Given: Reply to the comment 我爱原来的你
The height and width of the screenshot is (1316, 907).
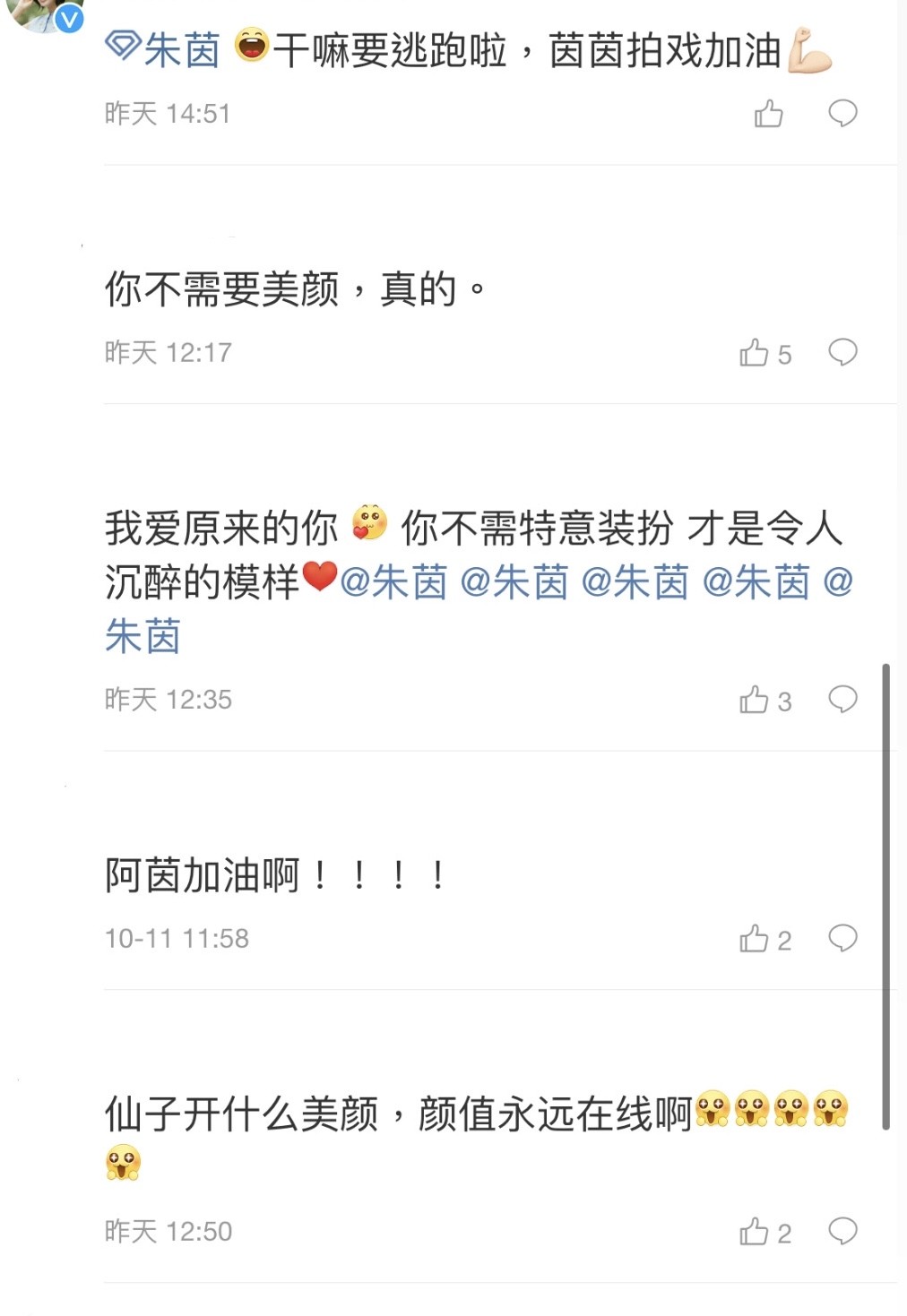Looking at the screenshot, I should point(842,699).
